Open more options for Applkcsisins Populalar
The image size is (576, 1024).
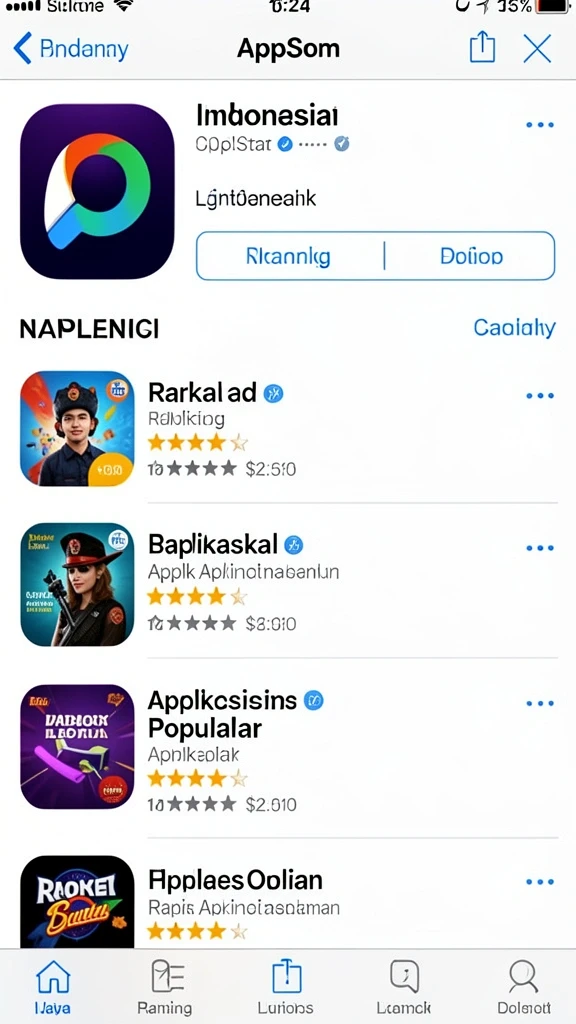[540, 703]
